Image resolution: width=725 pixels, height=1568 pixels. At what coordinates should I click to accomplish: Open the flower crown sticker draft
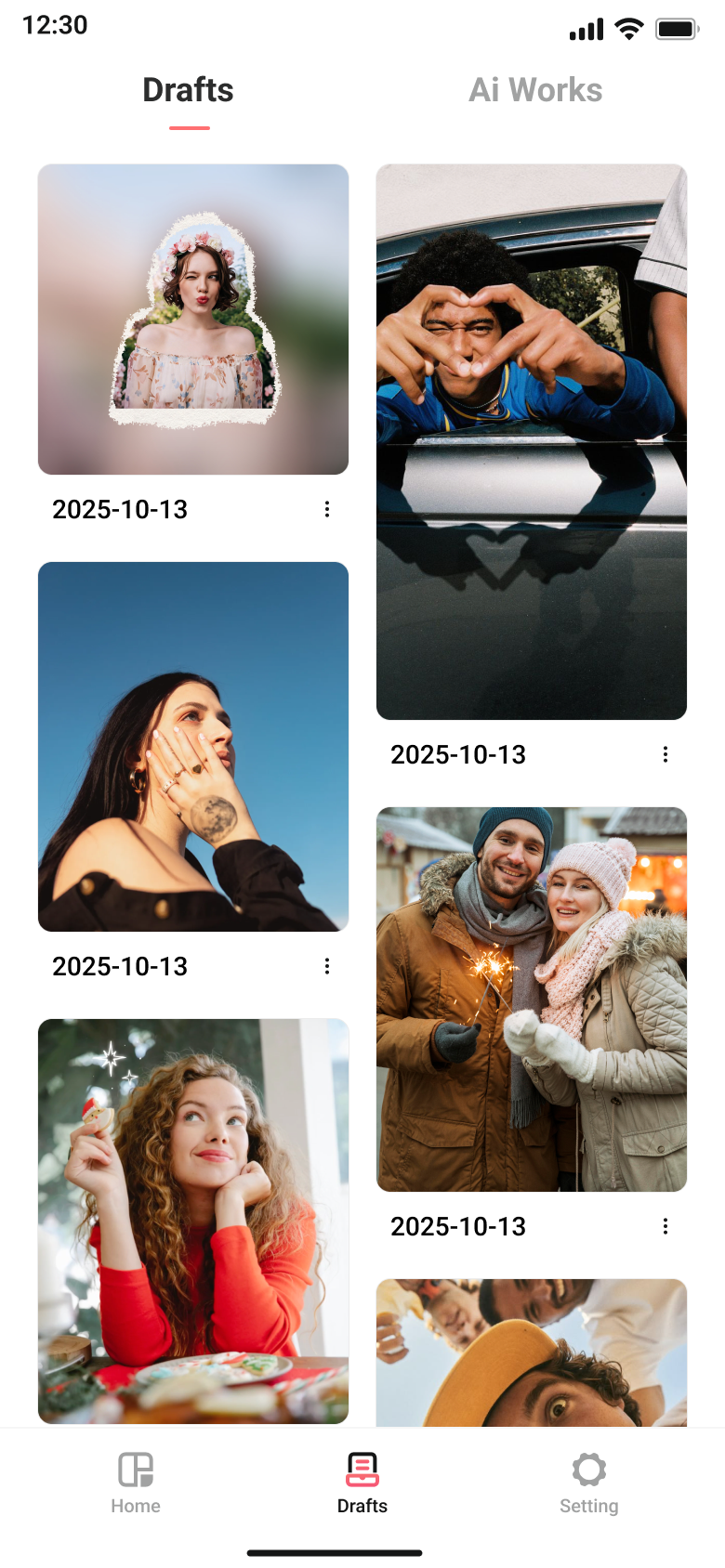(x=193, y=320)
